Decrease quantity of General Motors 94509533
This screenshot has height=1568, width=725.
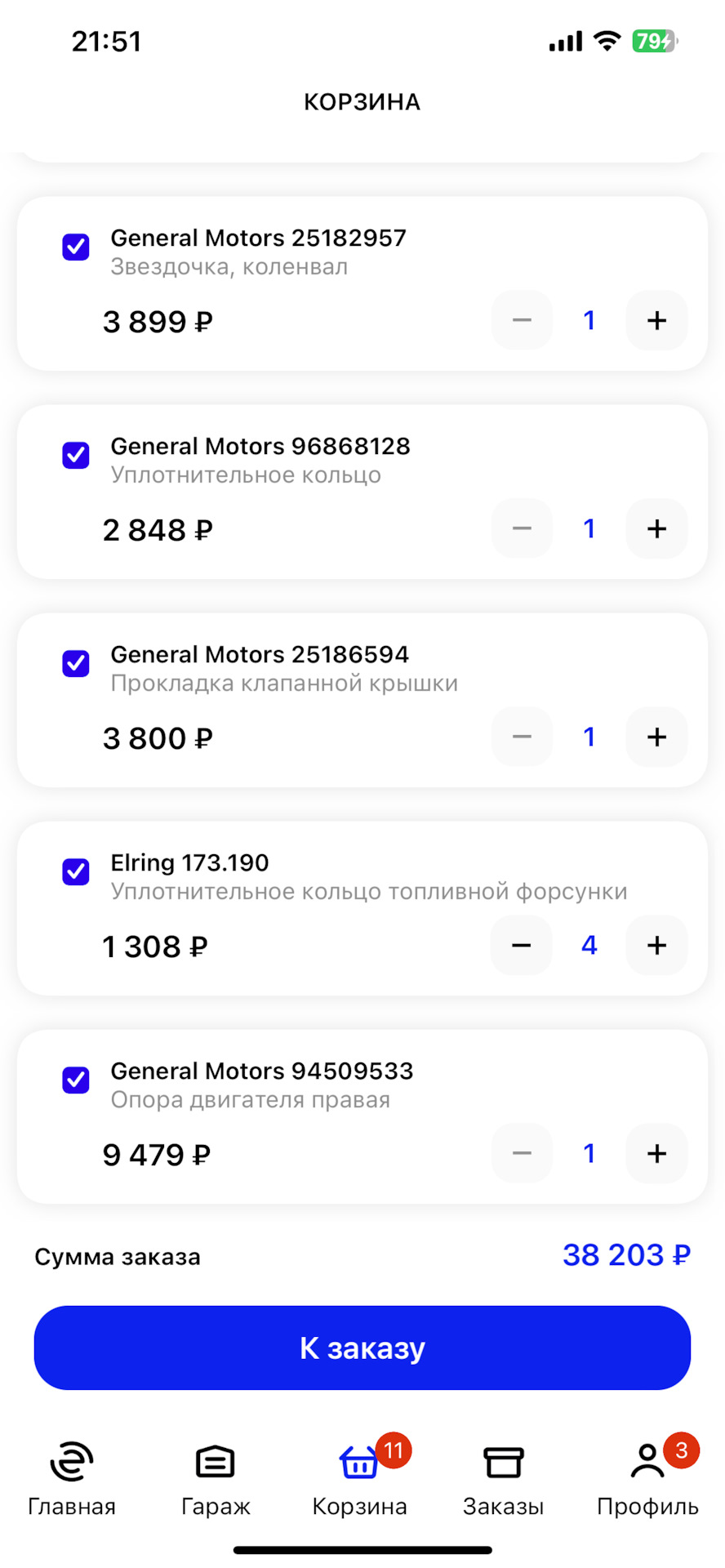(x=521, y=1153)
